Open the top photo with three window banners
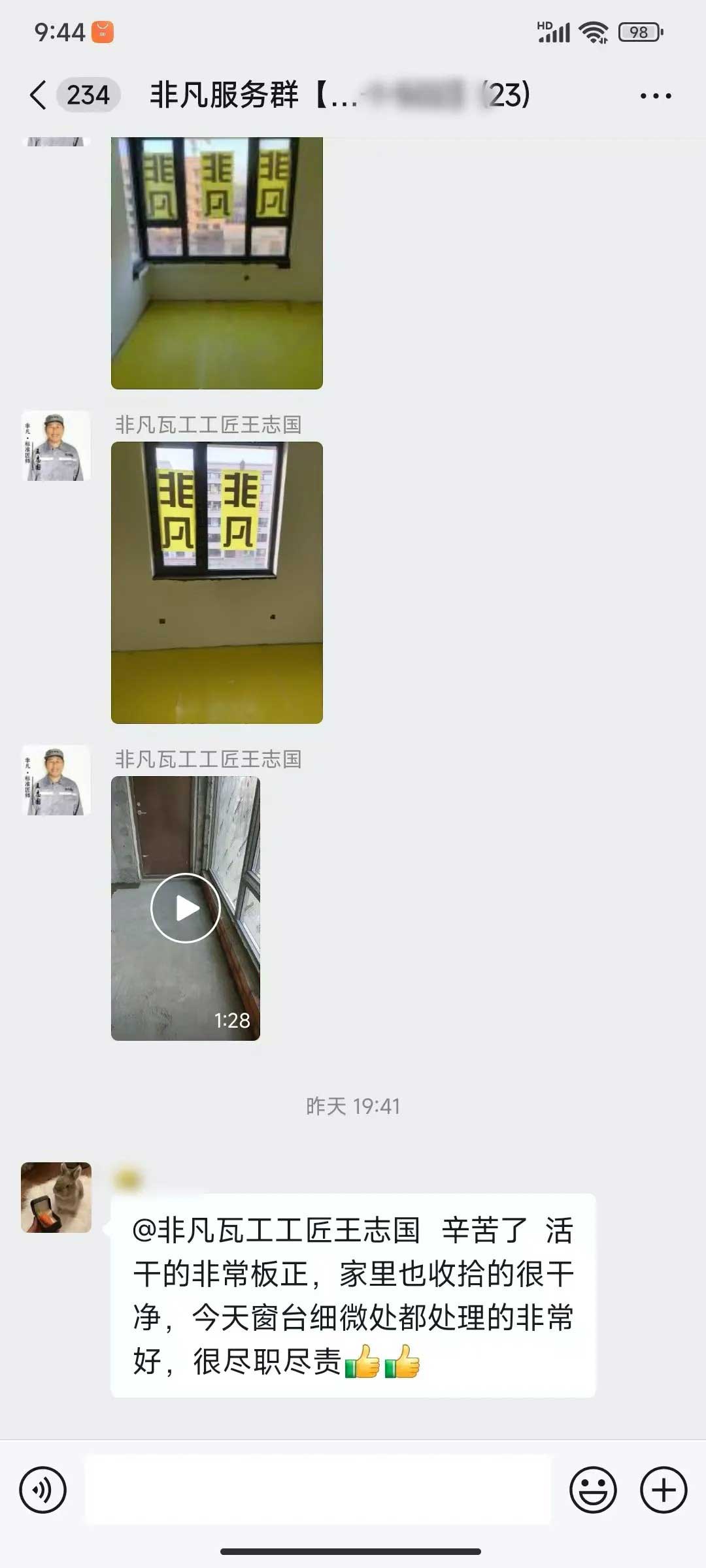This screenshot has height=1568, width=706. (x=216, y=263)
